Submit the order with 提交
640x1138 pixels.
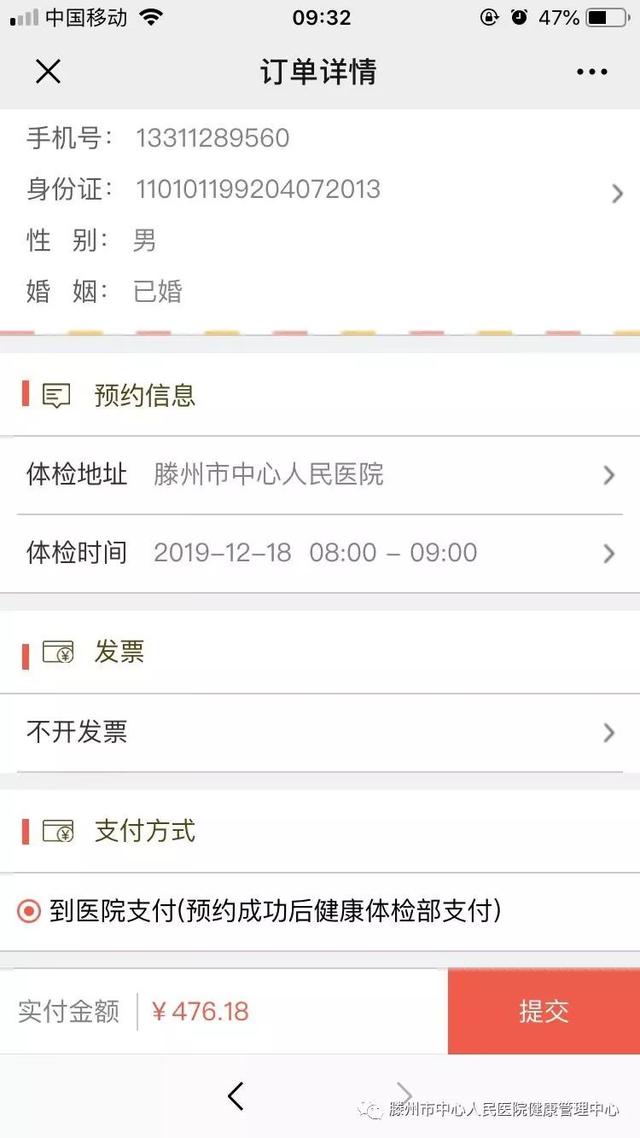pyautogui.click(x=543, y=1011)
